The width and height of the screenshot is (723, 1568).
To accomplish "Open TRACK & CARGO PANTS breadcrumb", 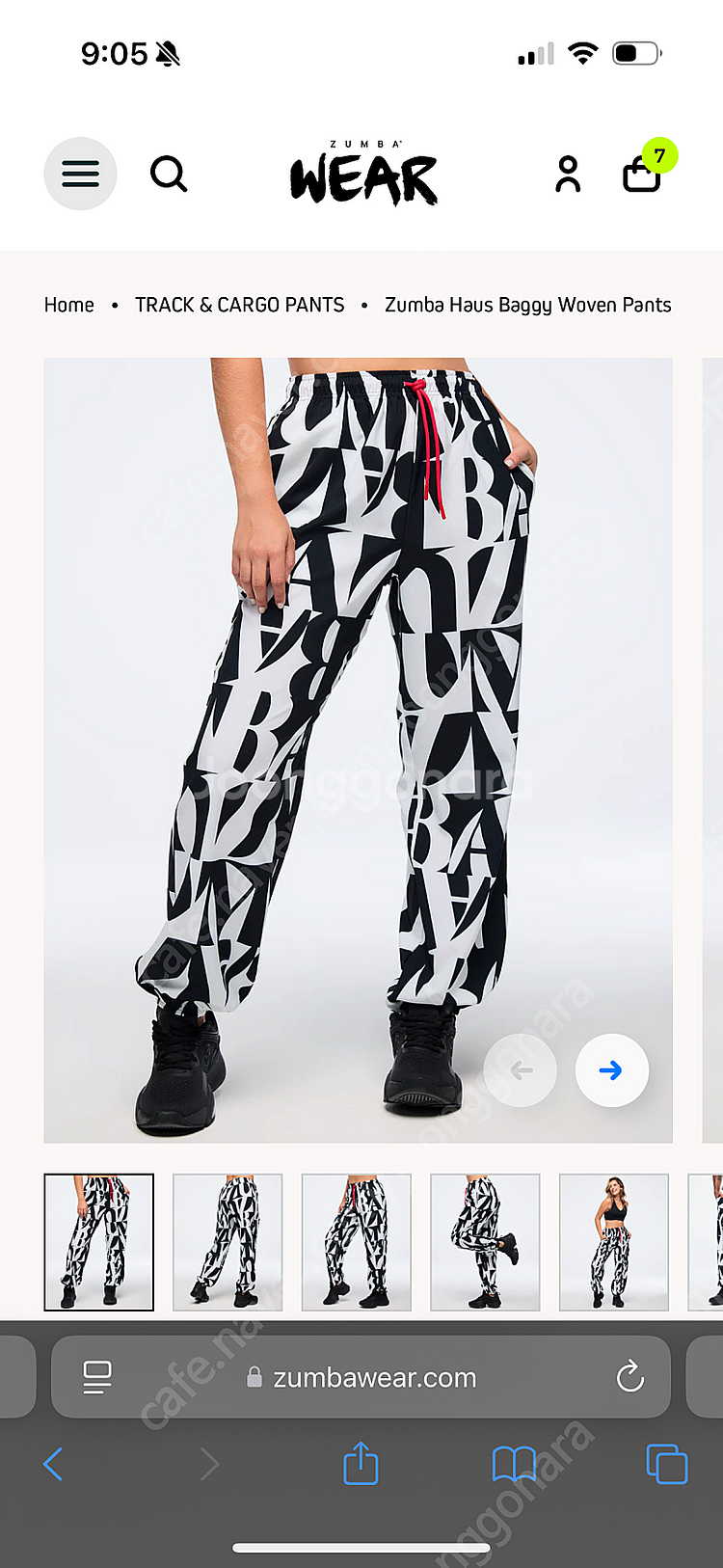I will click(239, 305).
